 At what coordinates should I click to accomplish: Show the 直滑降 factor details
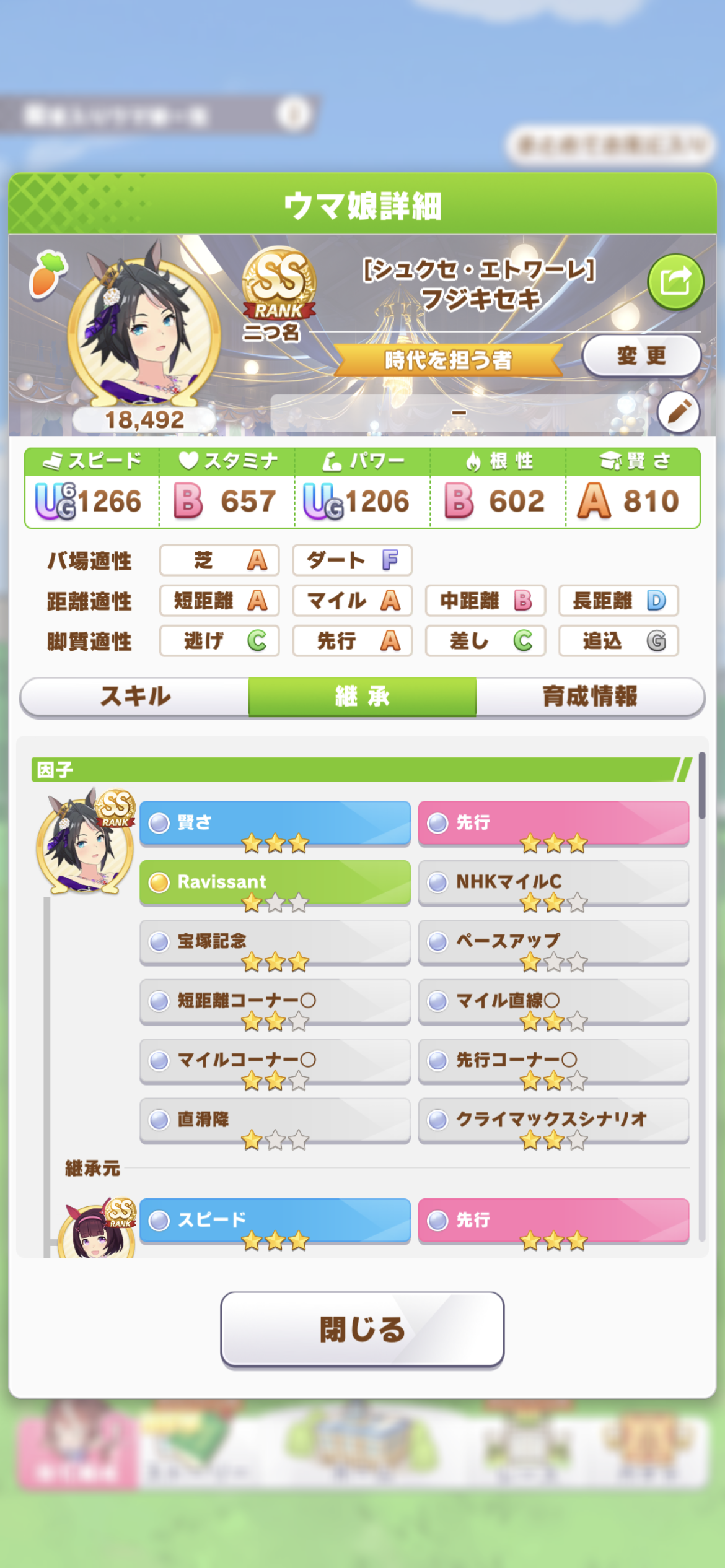[x=275, y=1120]
